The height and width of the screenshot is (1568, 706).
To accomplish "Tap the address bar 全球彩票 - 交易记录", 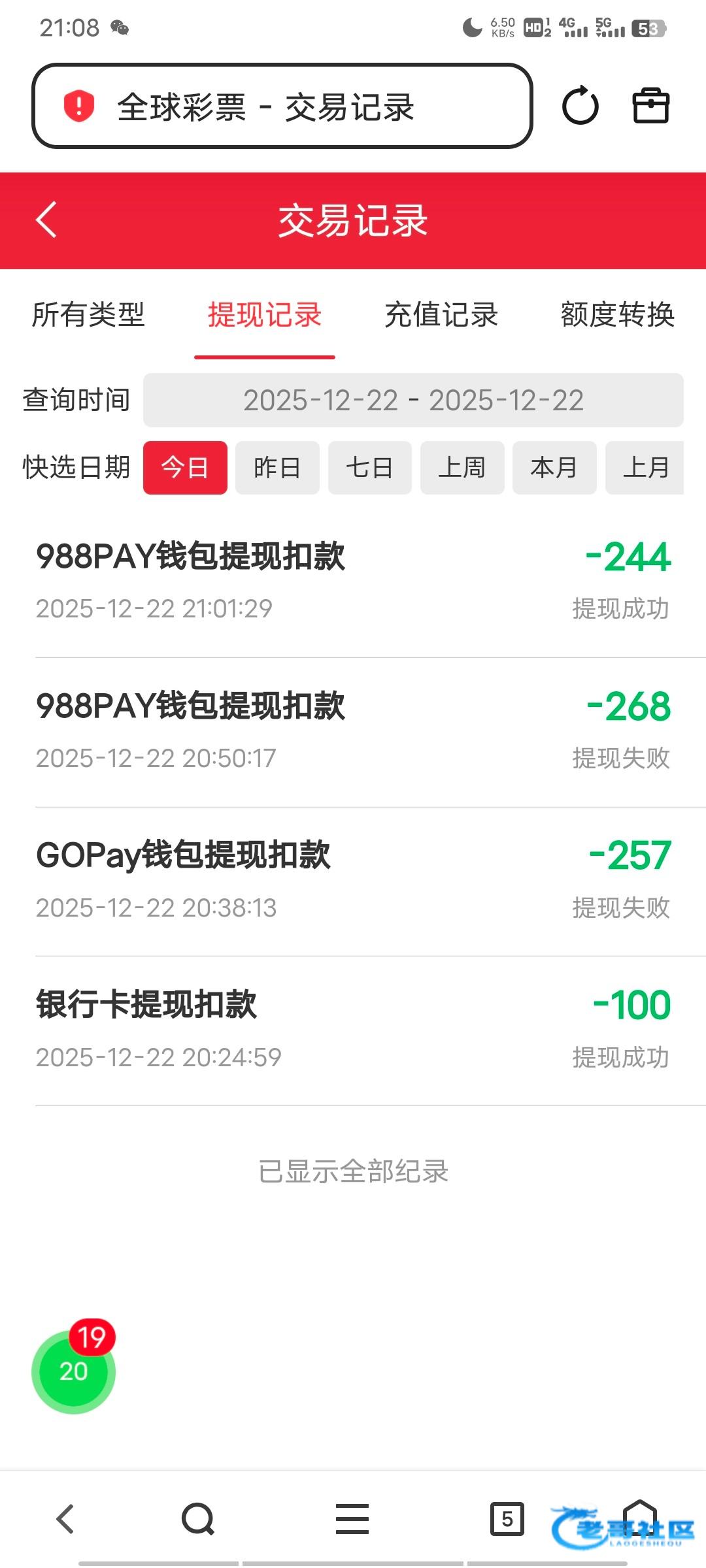I will tap(282, 106).
